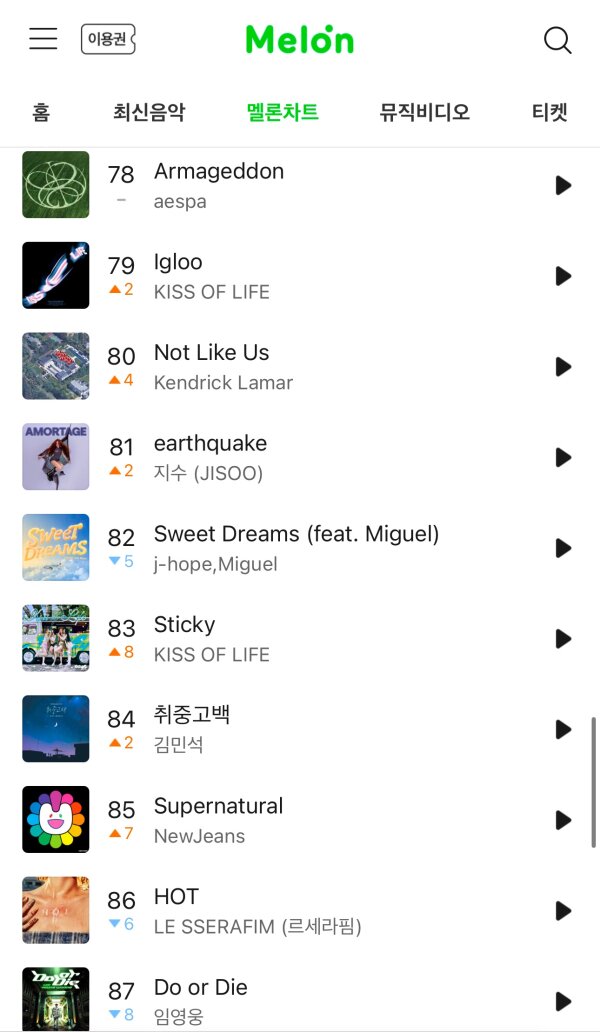
Task: Open the earthquake song by JISOO
Action: (211, 444)
